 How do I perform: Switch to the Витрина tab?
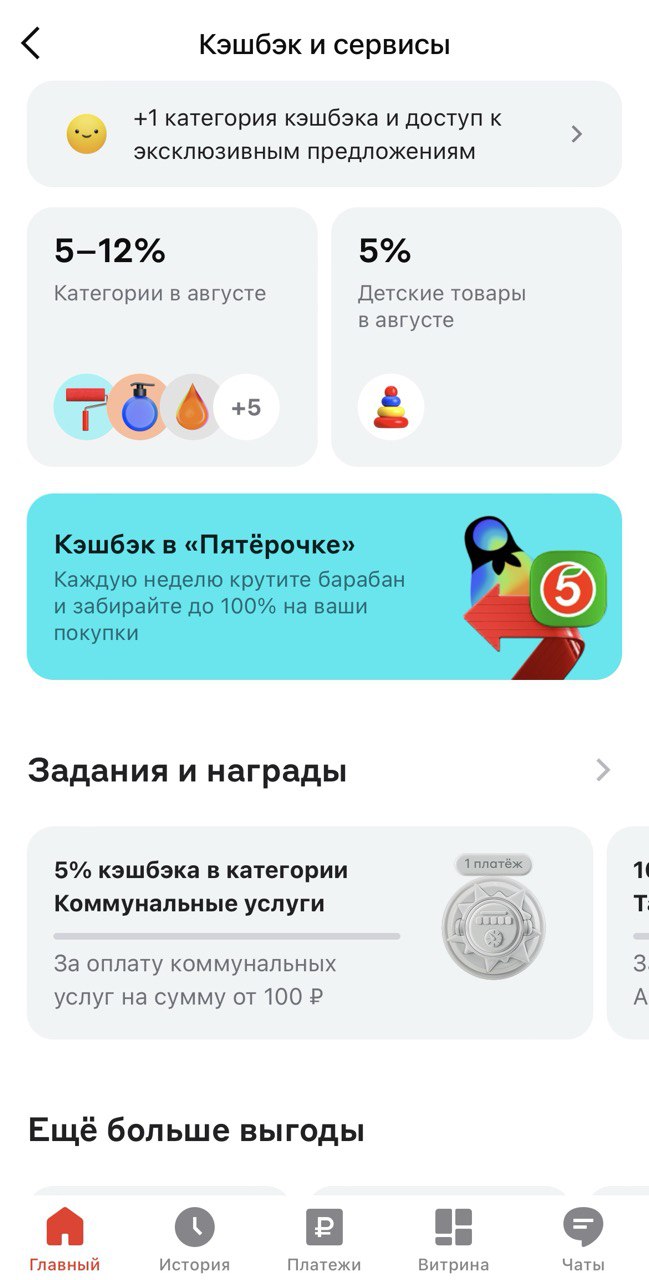(453, 1238)
